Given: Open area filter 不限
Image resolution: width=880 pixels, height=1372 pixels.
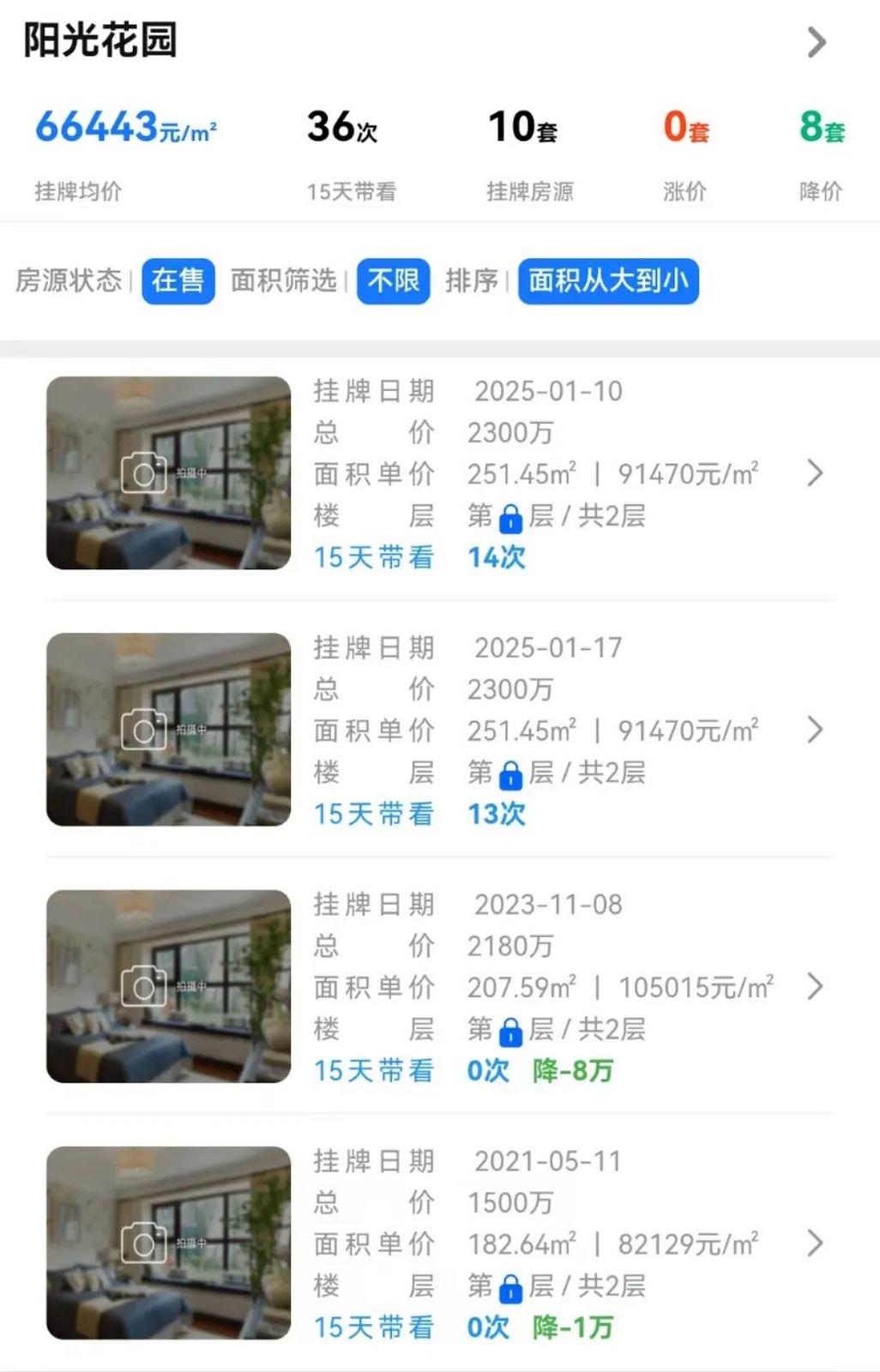Looking at the screenshot, I should click(x=393, y=280).
